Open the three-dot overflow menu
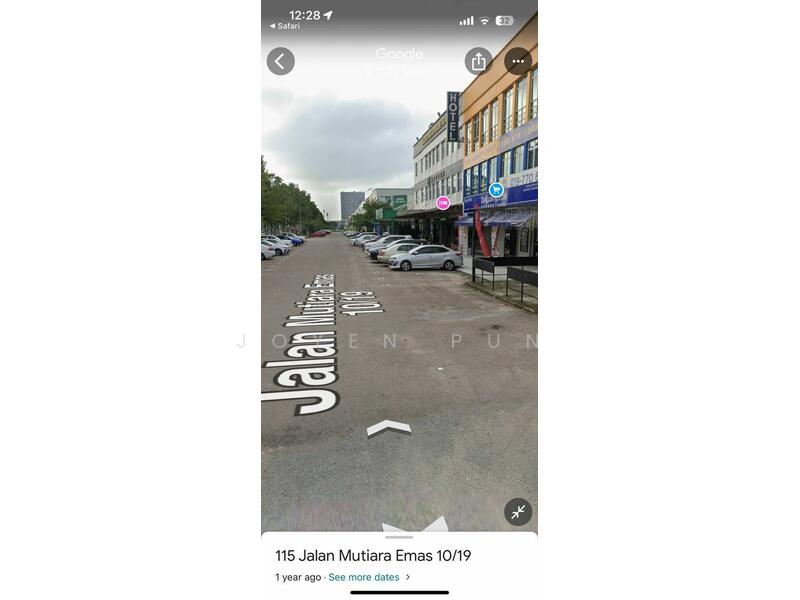The image size is (800, 600). pyautogui.click(x=518, y=61)
